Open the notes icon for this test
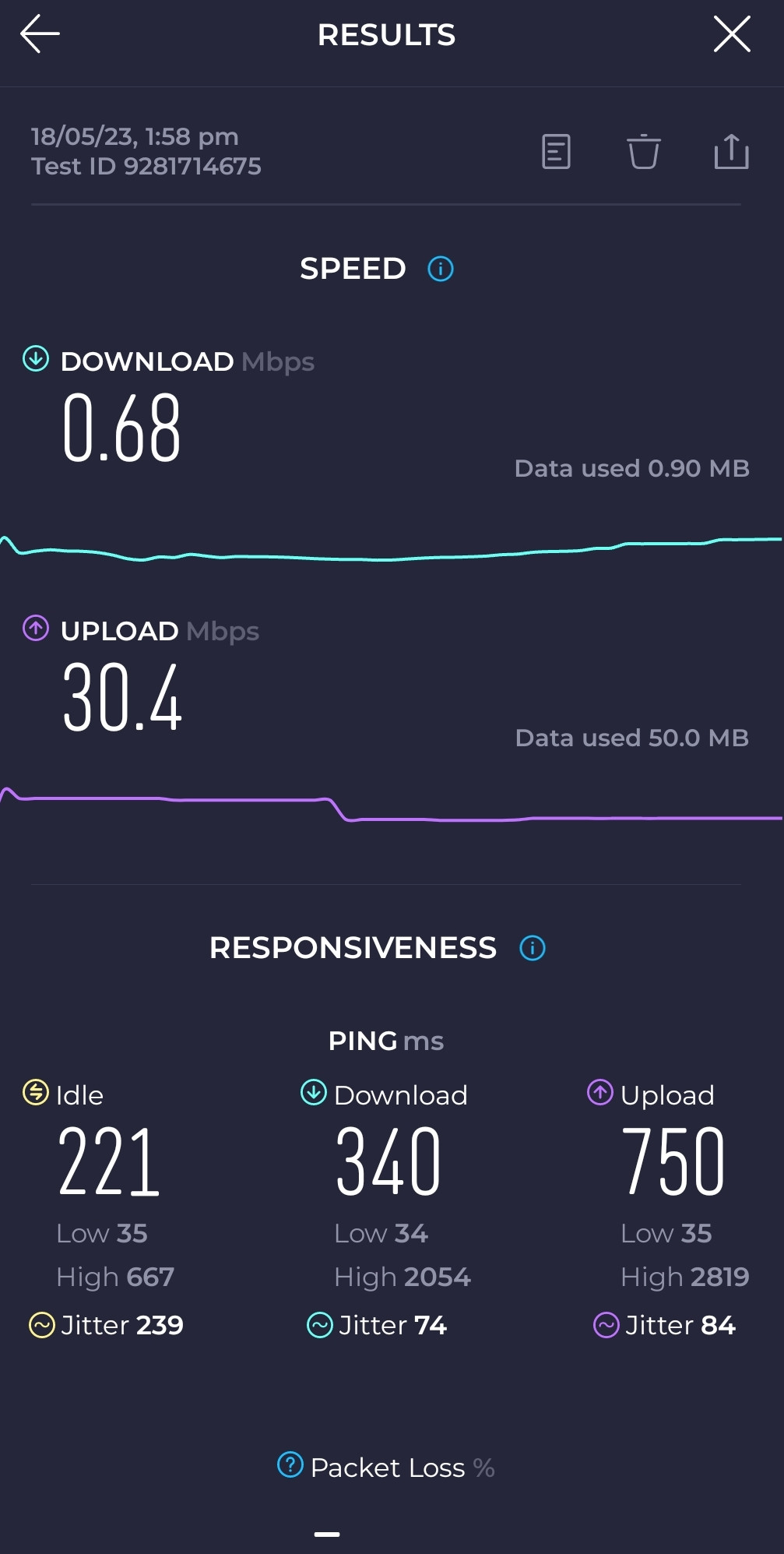The width and height of the screenshot is (784, 1554). [556, 151]
